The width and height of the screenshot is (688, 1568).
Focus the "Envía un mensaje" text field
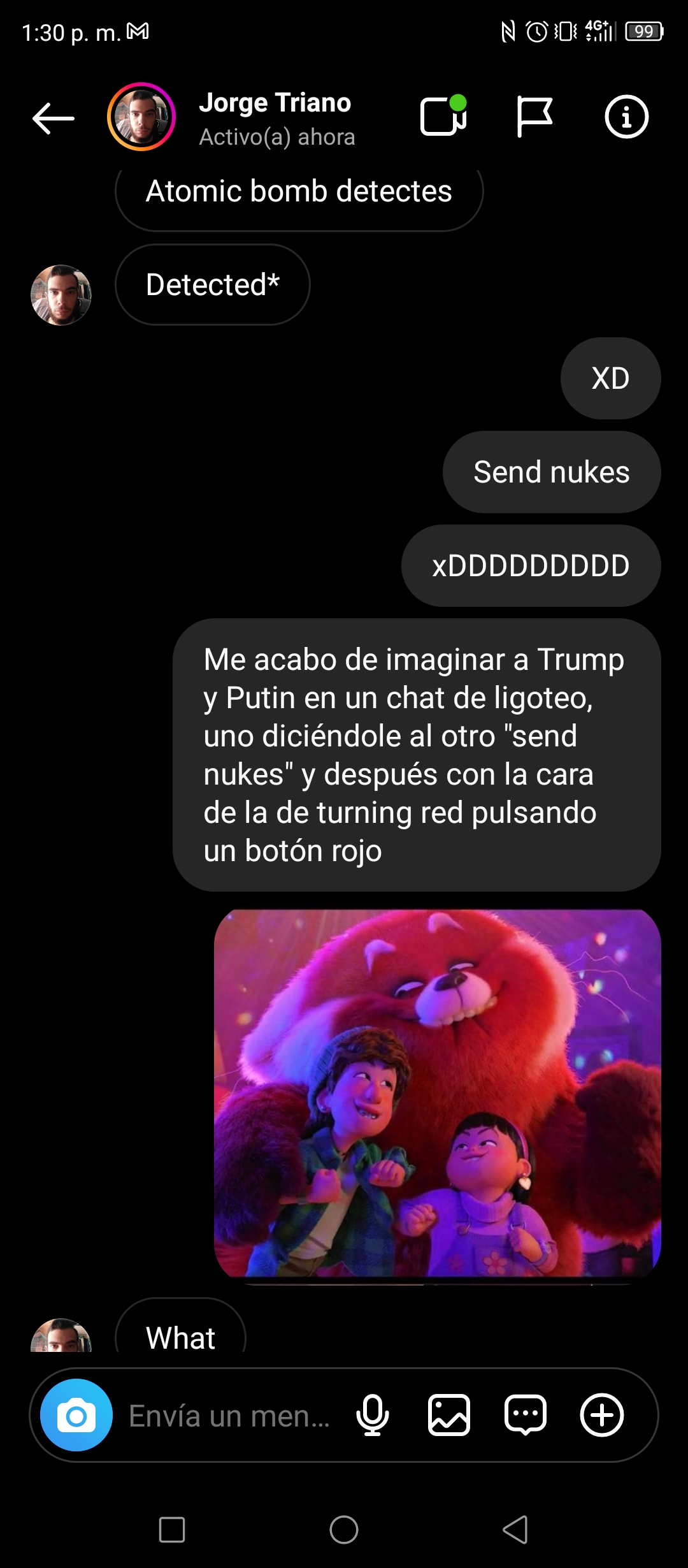click(x=230, y=1416)
